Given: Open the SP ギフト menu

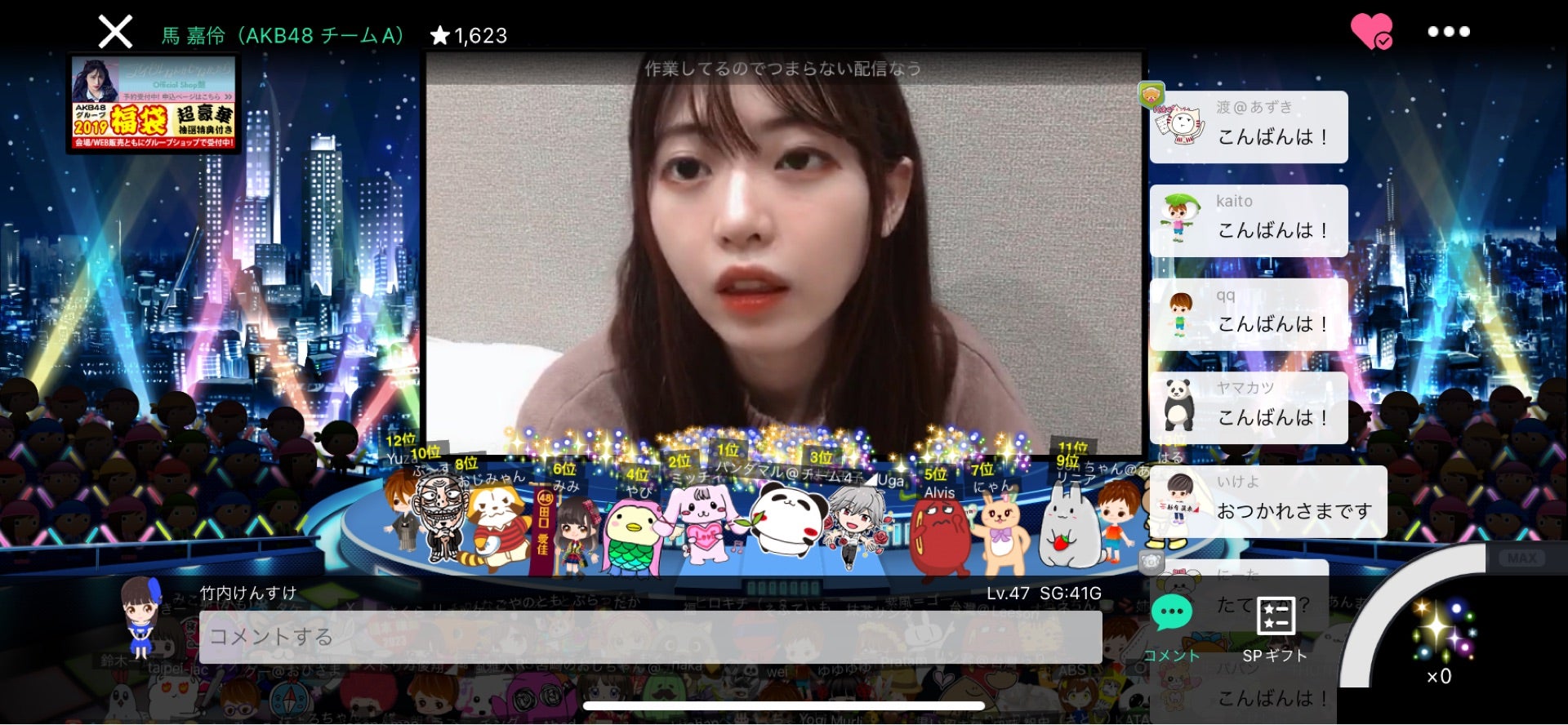Looking at the screenshot, I should [1275, 627].
